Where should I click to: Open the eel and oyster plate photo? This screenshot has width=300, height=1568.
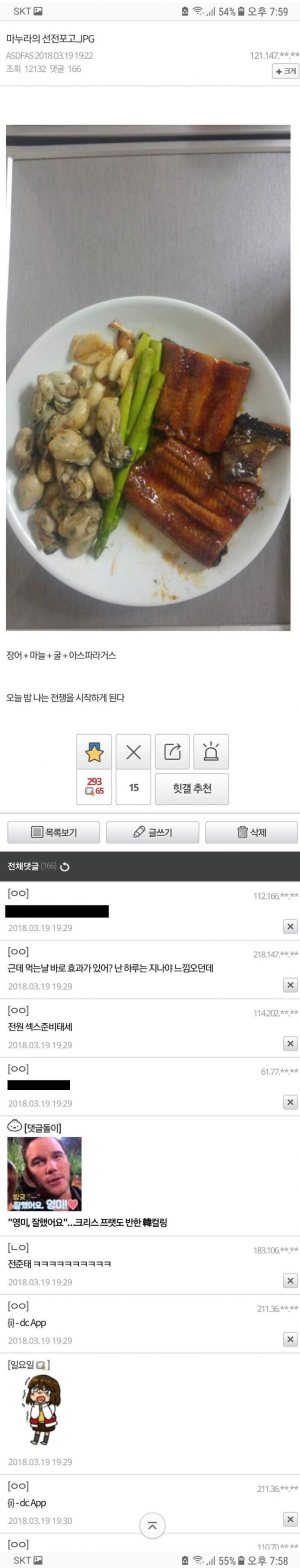point(148,377)
